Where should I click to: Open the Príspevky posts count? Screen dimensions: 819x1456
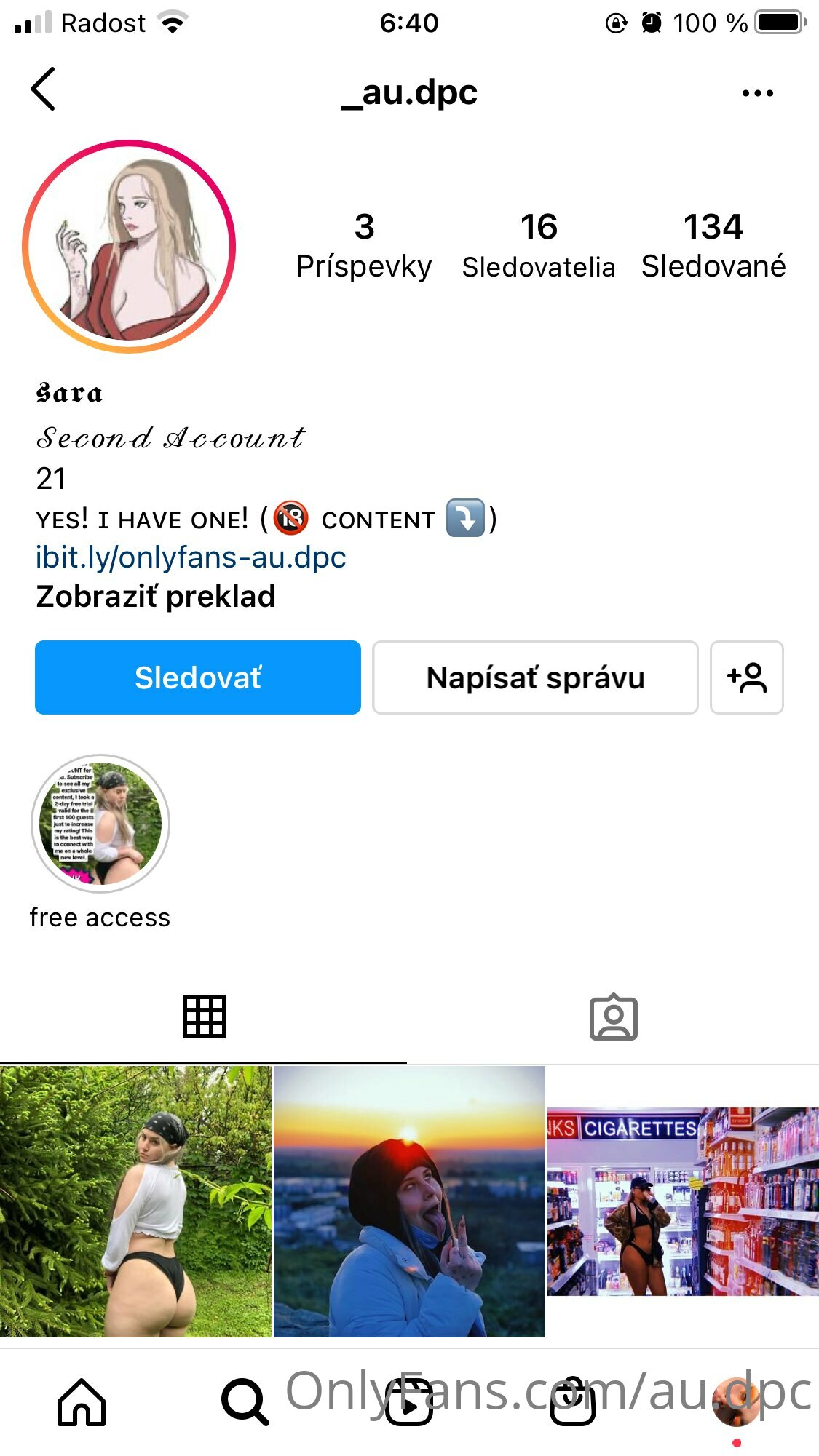click(364, 245)
